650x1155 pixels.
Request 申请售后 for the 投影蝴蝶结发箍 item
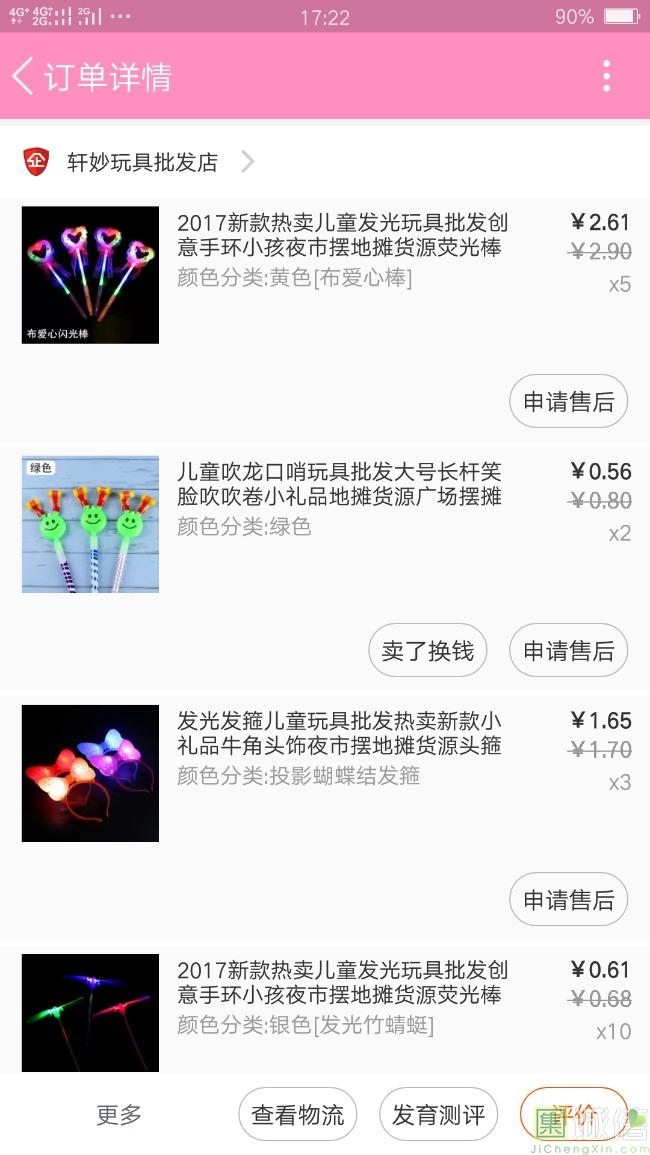(x=568, y=899)
